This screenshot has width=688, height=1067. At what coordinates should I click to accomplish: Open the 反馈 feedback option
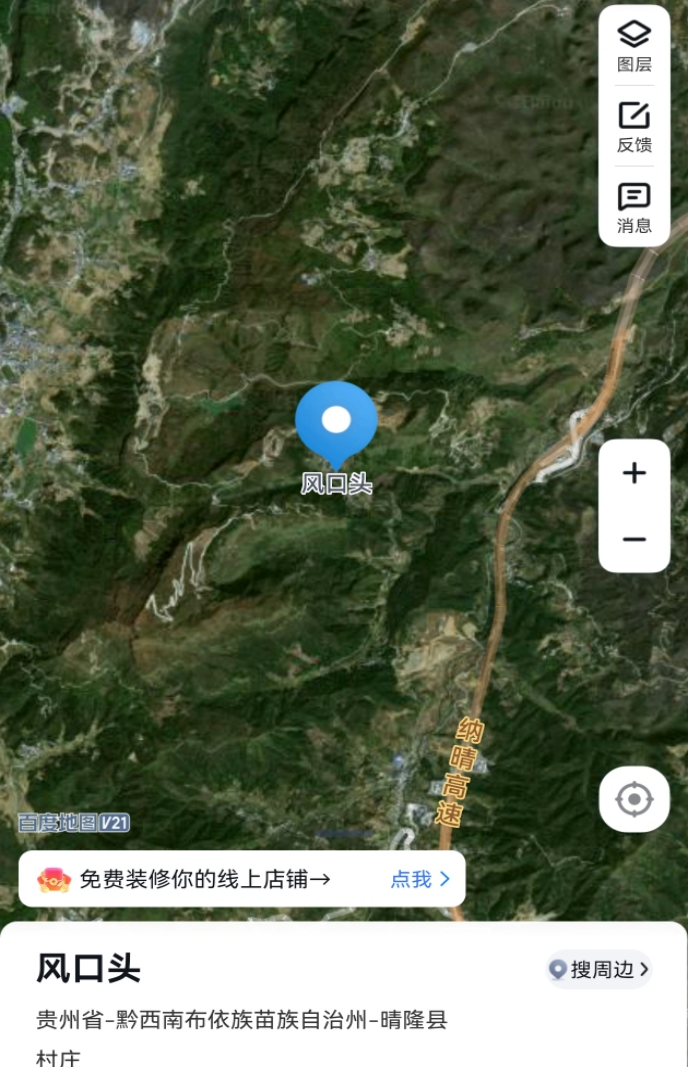(634, 127)
